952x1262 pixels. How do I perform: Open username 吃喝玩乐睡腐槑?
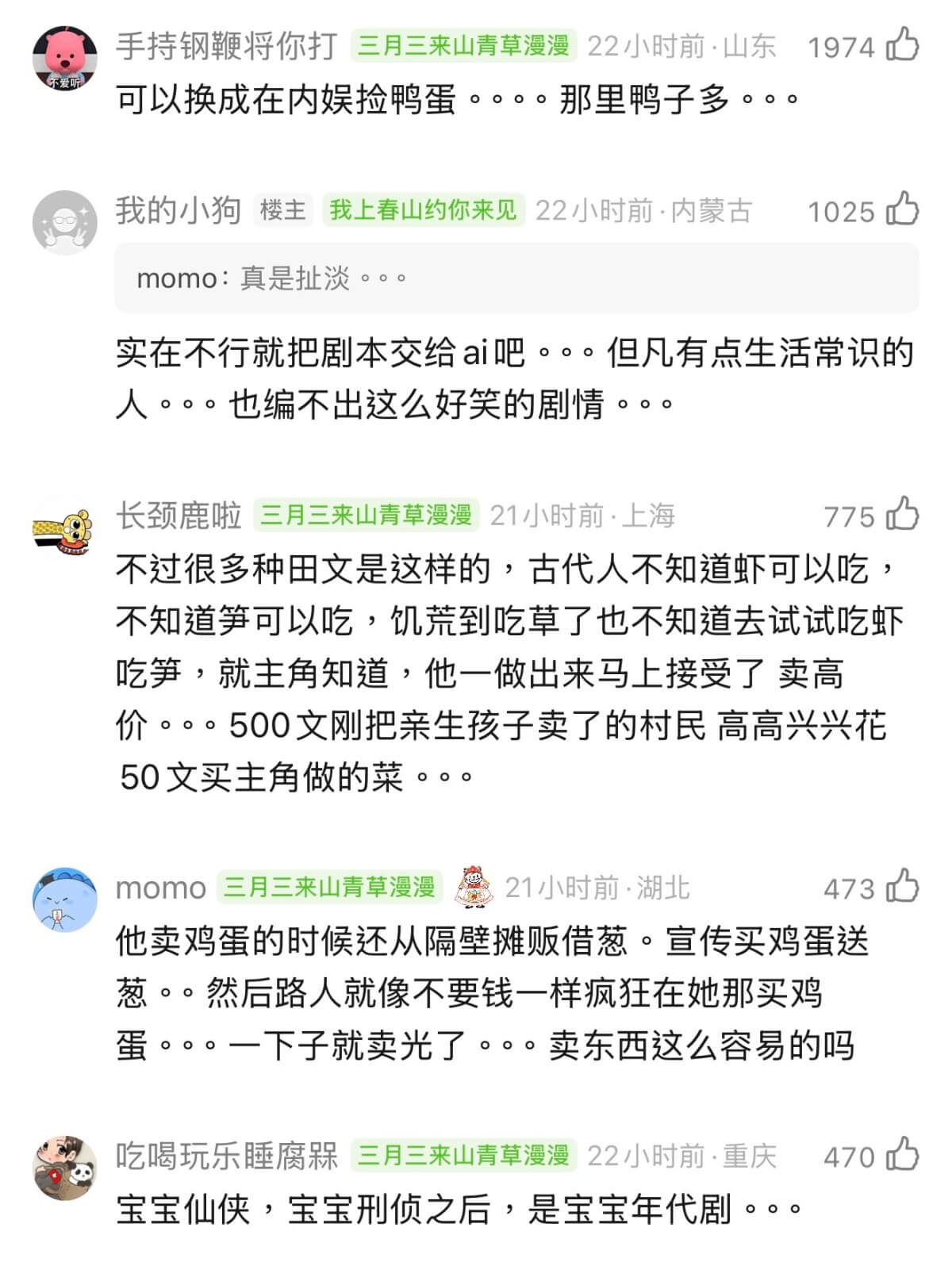[x=227, y=1156]
